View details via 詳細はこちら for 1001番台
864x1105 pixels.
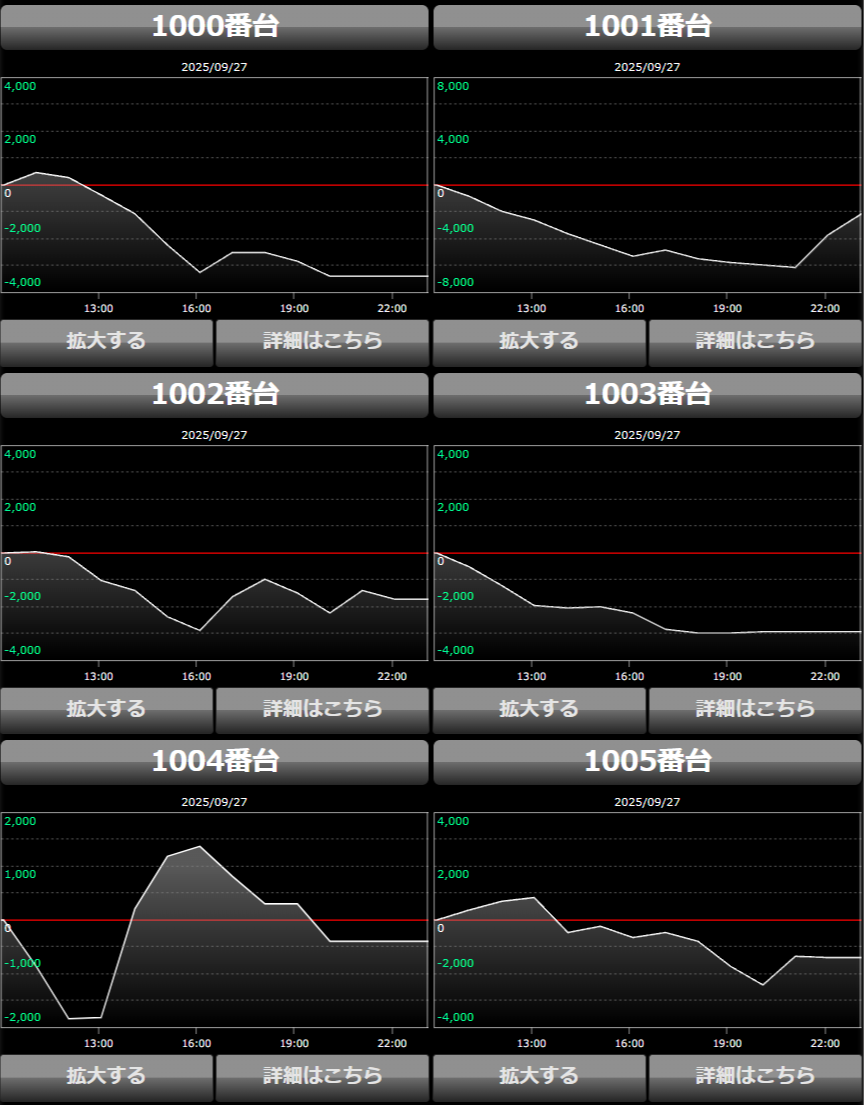point(755,342)
